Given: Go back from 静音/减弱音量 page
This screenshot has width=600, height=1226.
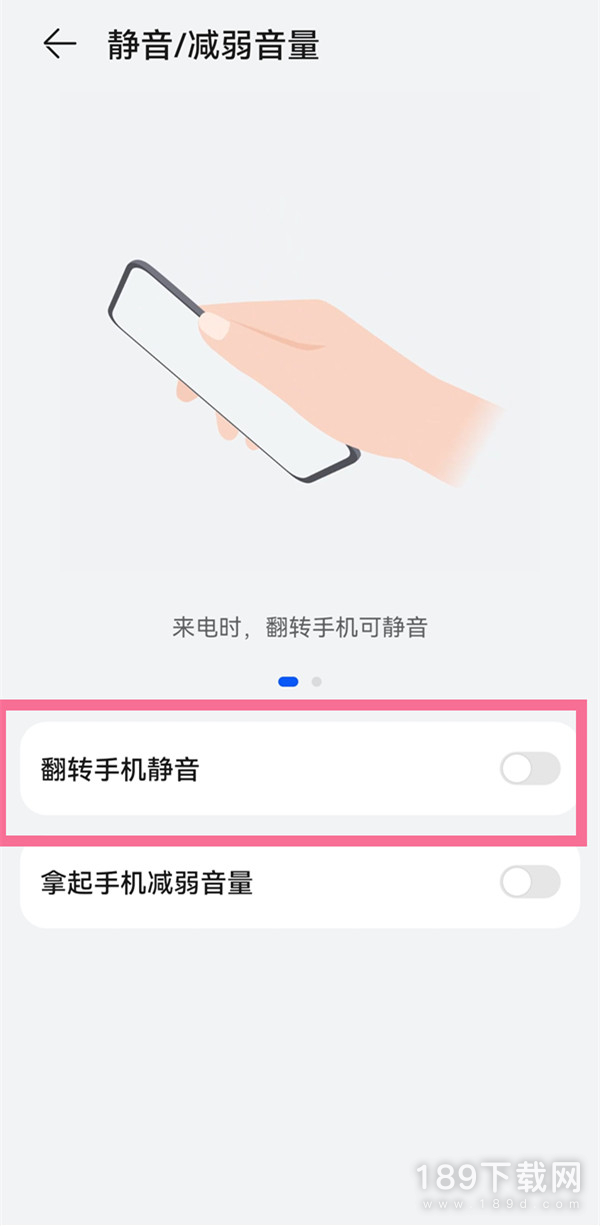Looking at the screenshot, I should point(59,45).
